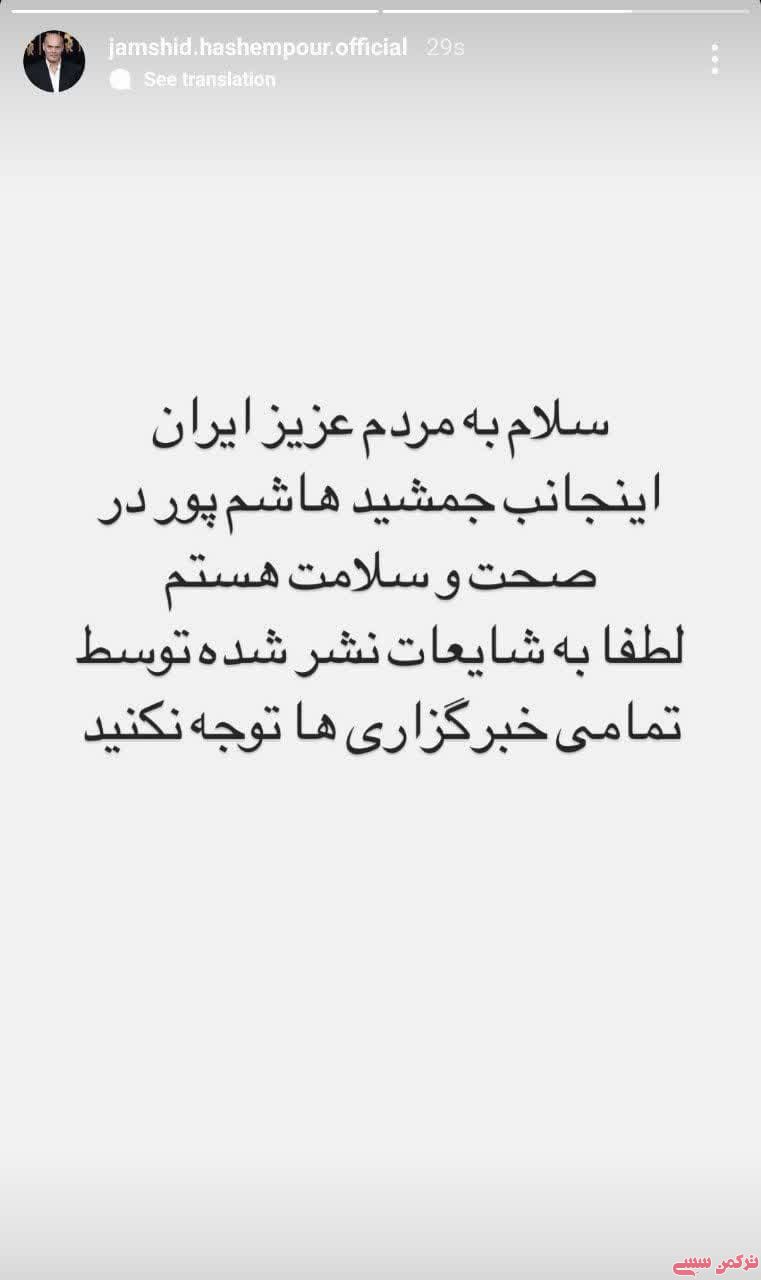Open the story's three-dot overflow menu
This screenshot has height=1280, width=761.
coord(714,60)
